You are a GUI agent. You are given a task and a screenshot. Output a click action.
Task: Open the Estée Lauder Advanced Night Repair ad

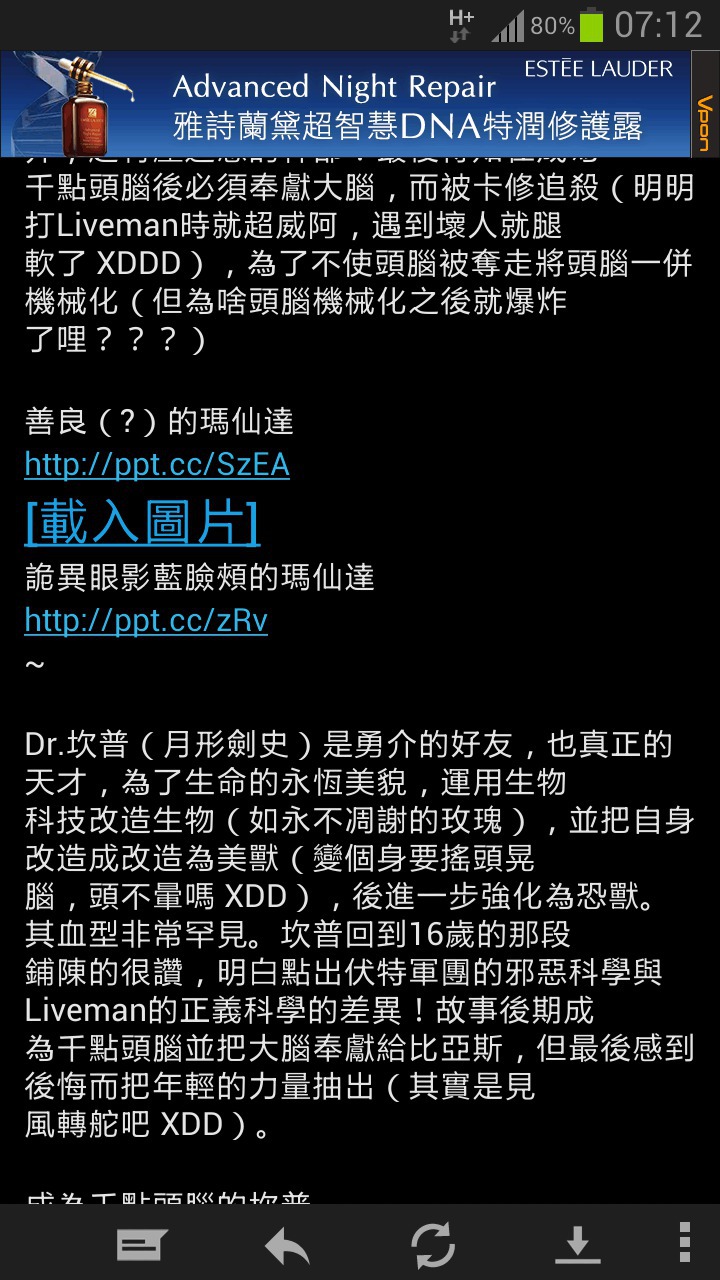pyautogui.click(x=360, y=104)
